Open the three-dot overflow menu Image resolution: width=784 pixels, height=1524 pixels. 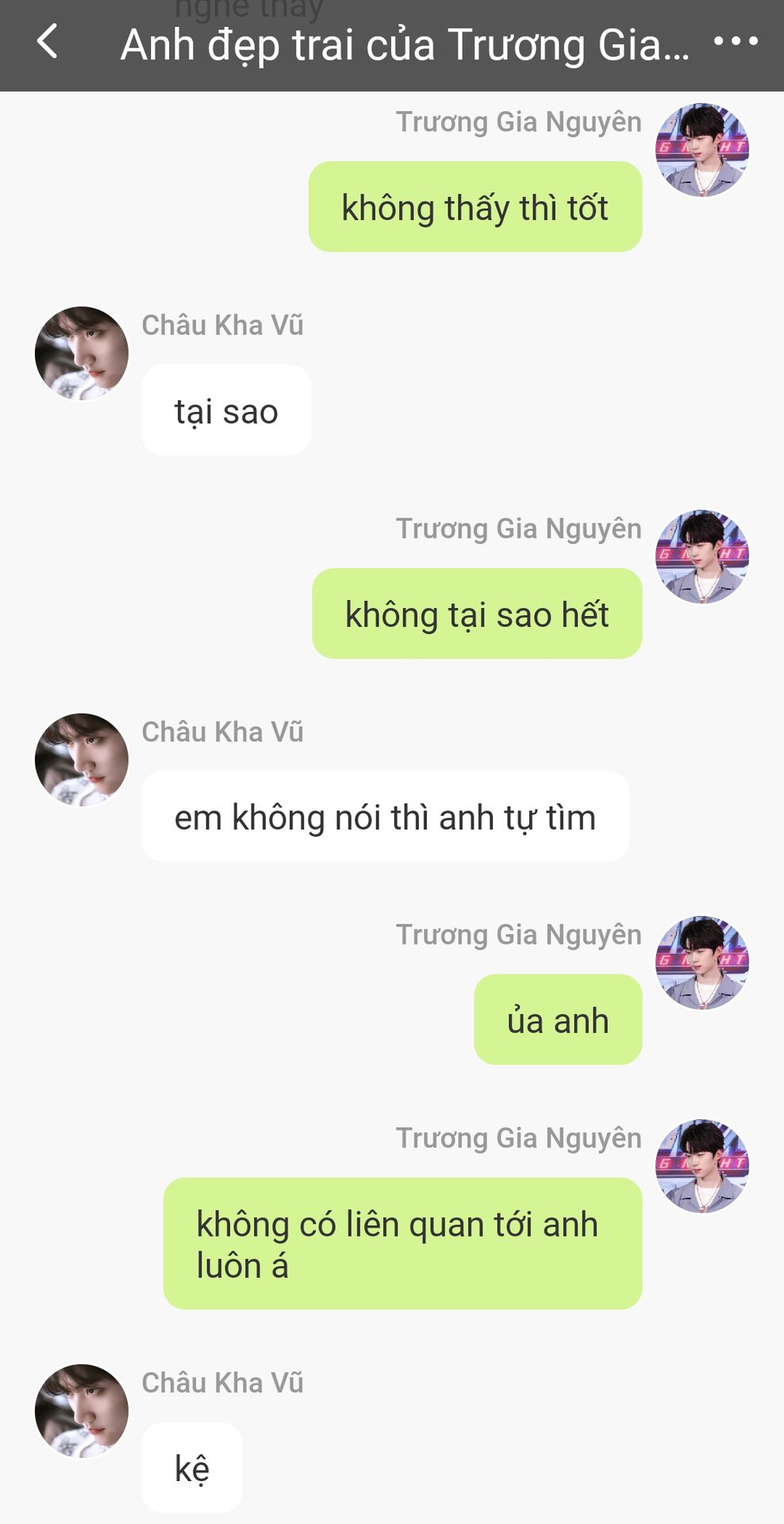pyautogui.click(x=735, y=42)
